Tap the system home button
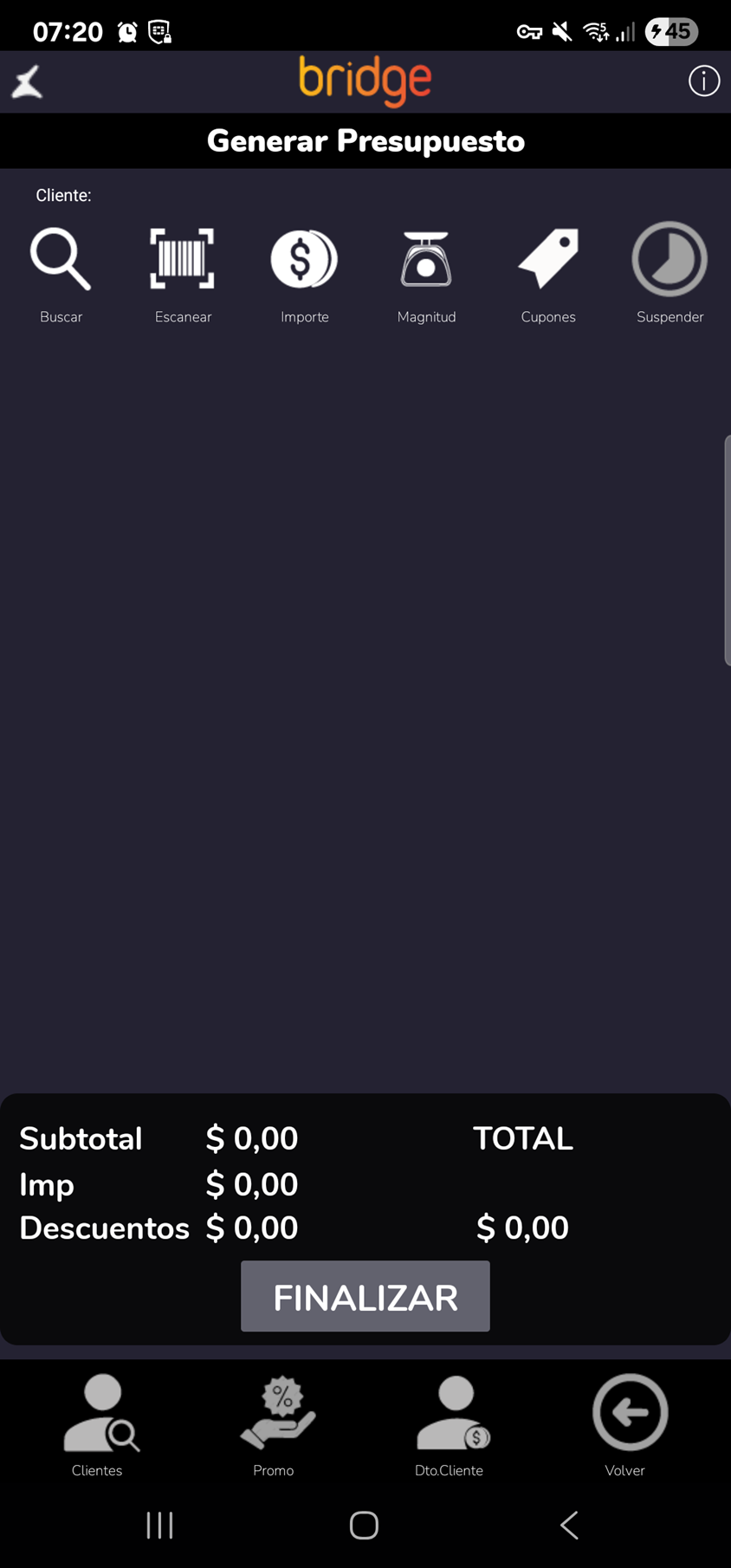 [364, 1526]
